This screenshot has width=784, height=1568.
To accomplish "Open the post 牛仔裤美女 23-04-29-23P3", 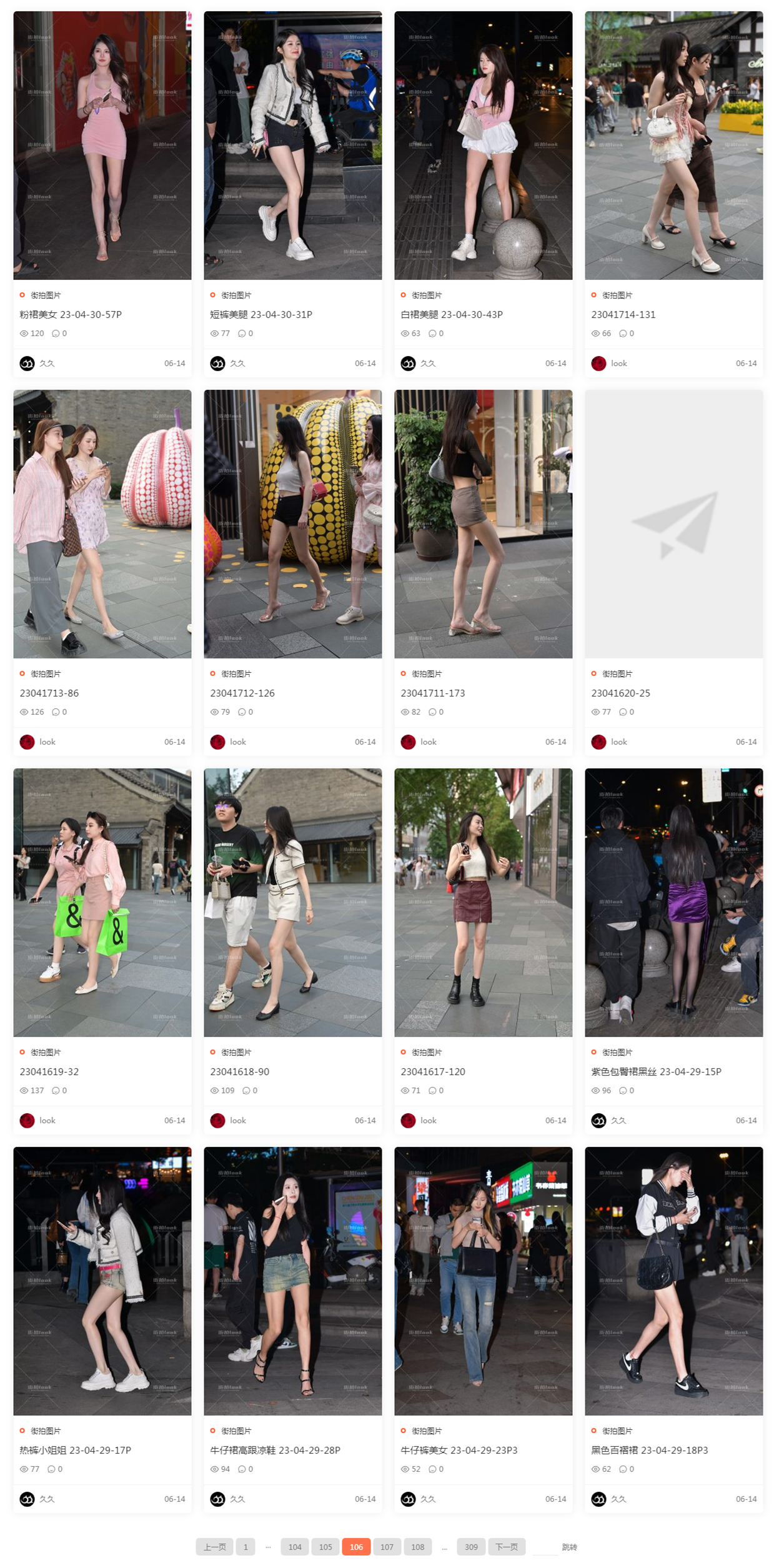I will pos(459,1450).
